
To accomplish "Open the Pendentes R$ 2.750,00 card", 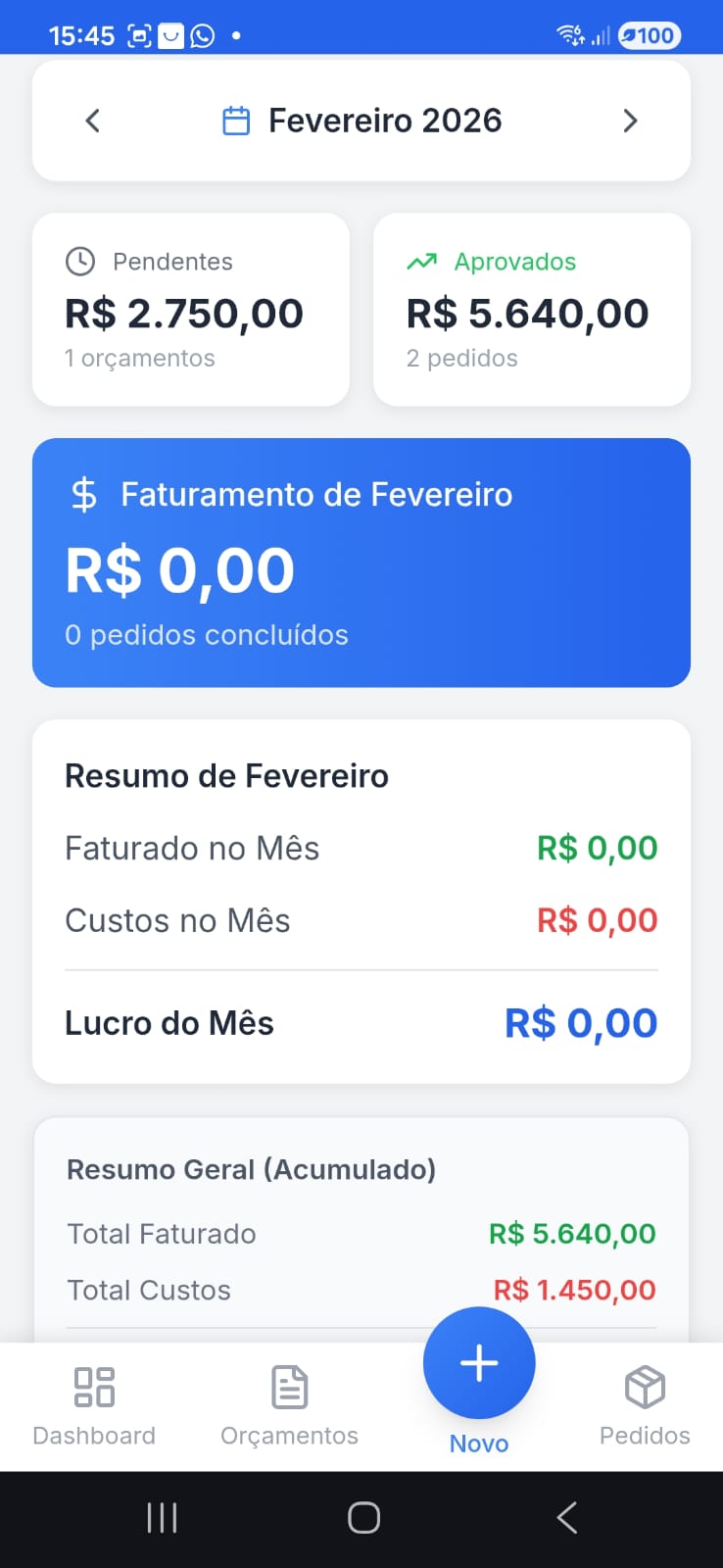I will click(190, 309).
